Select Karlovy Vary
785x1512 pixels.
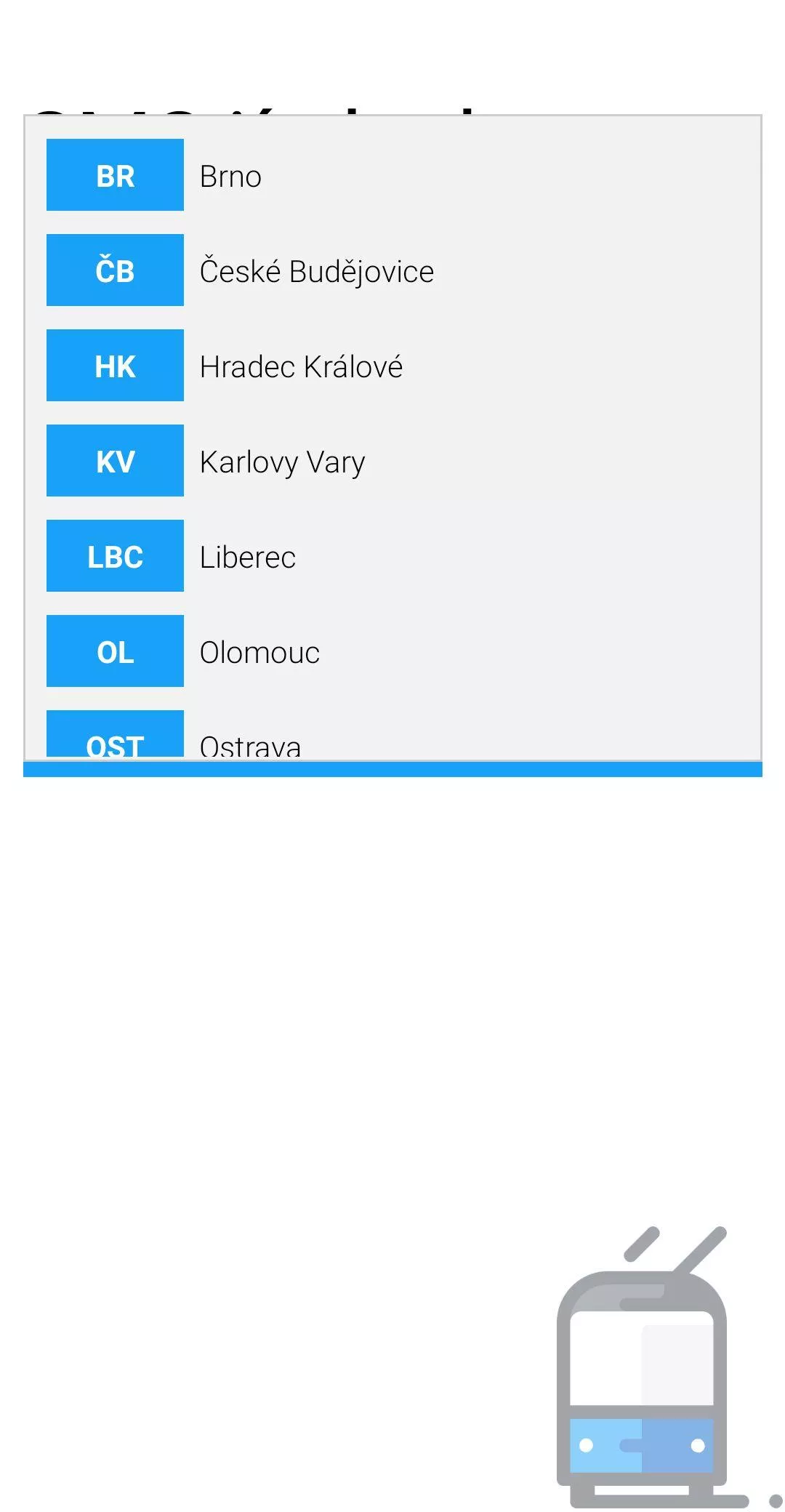pos(392,461)
